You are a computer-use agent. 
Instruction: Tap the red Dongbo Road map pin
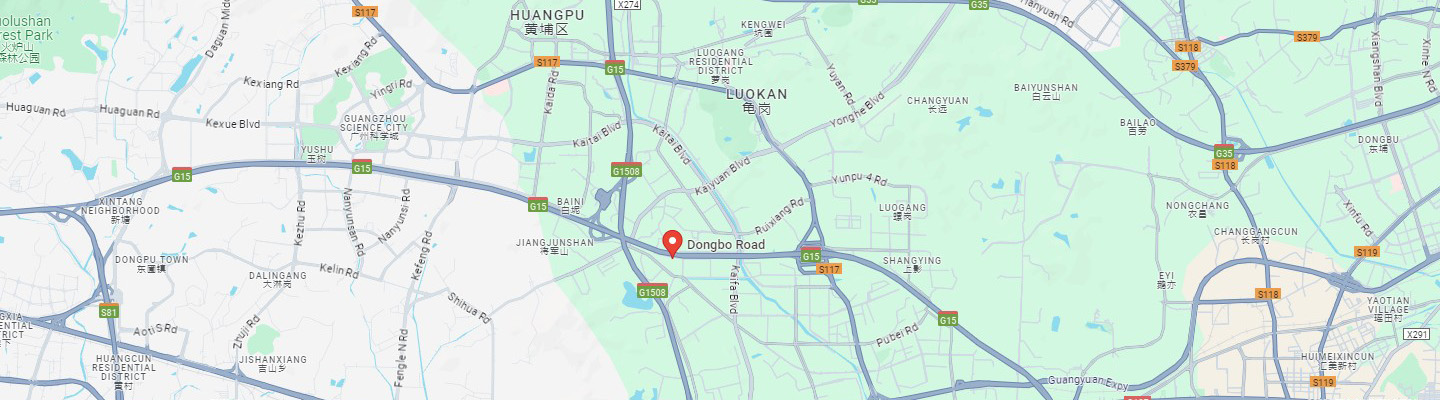[673, 243]
